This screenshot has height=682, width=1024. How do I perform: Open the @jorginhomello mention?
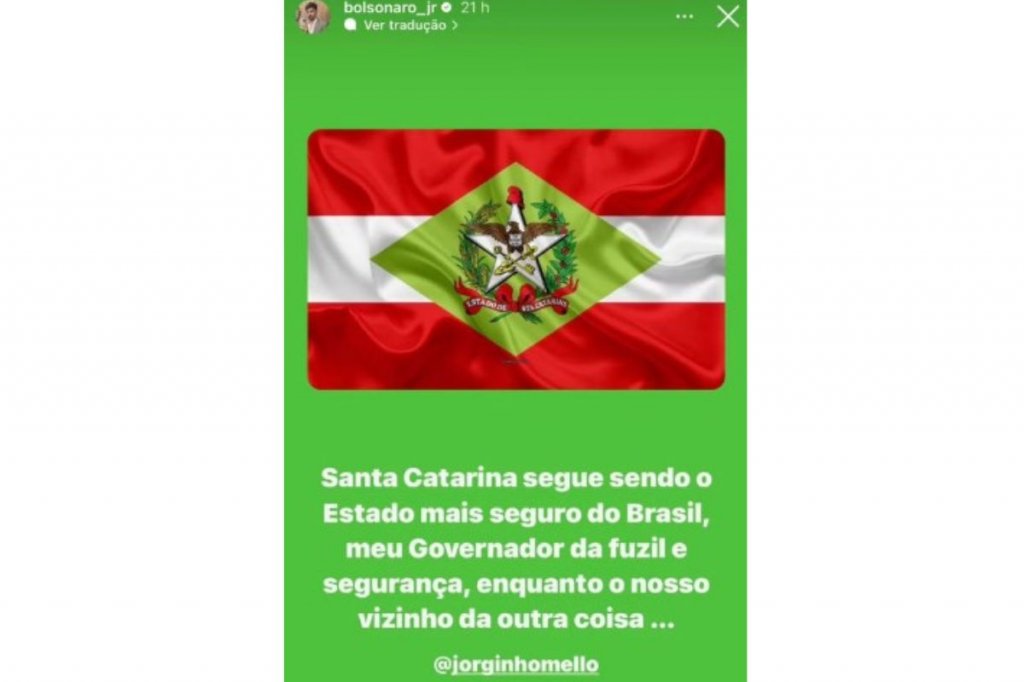tap(515, 663)
